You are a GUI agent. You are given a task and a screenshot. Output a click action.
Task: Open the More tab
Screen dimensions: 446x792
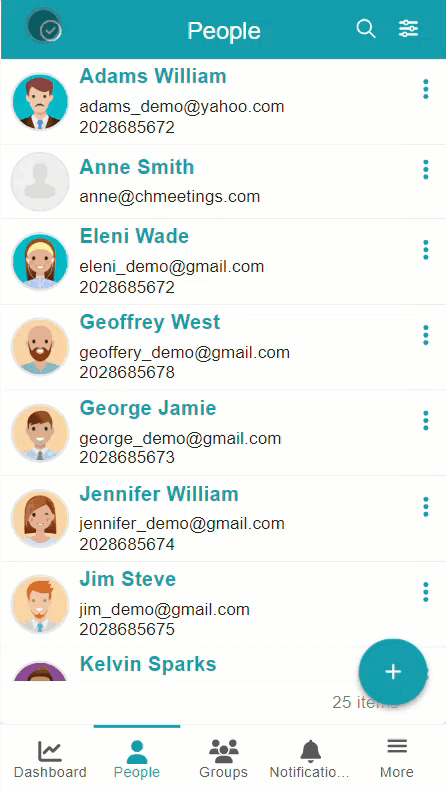coord(397,759)
